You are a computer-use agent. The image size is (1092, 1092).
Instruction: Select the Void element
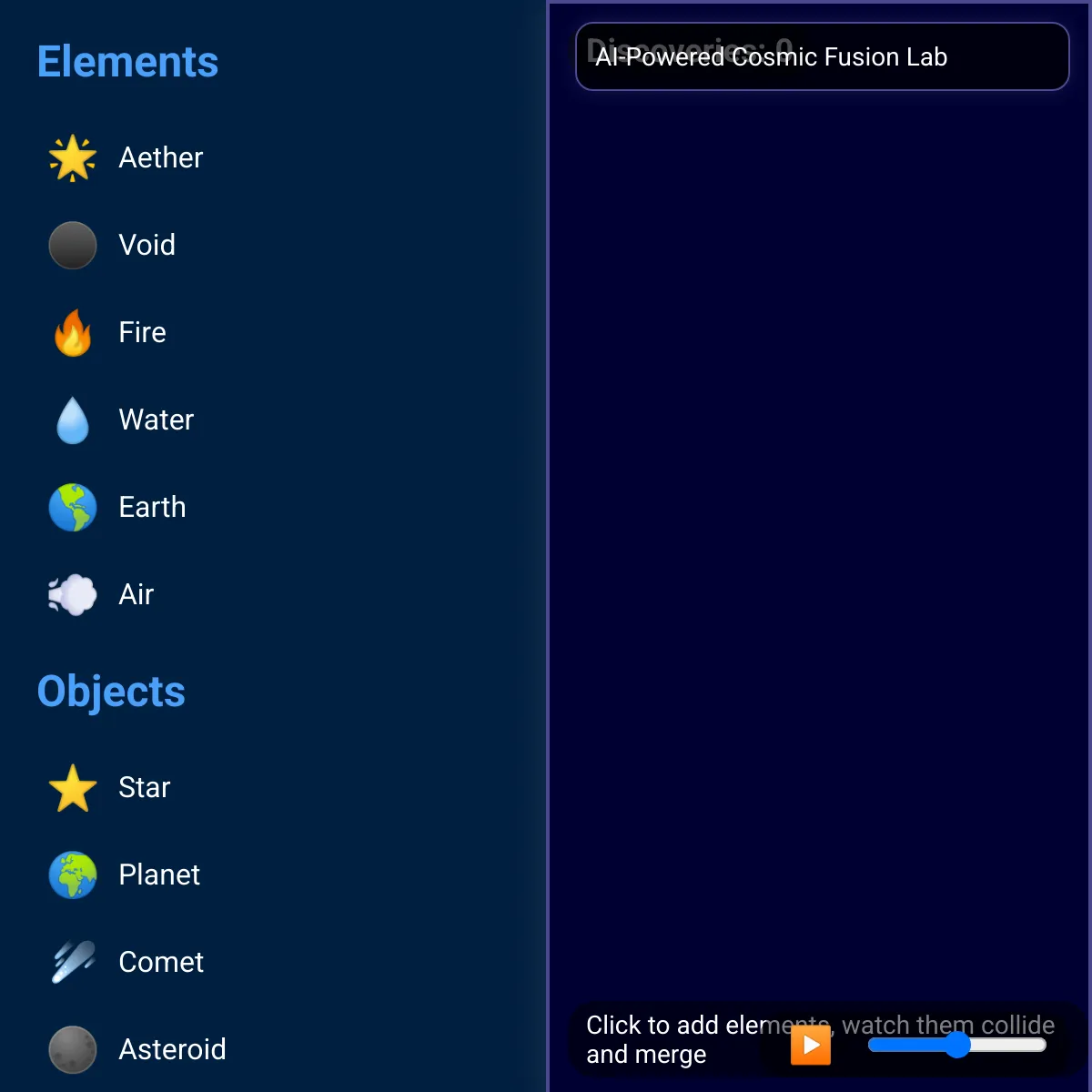coord(114,245)
